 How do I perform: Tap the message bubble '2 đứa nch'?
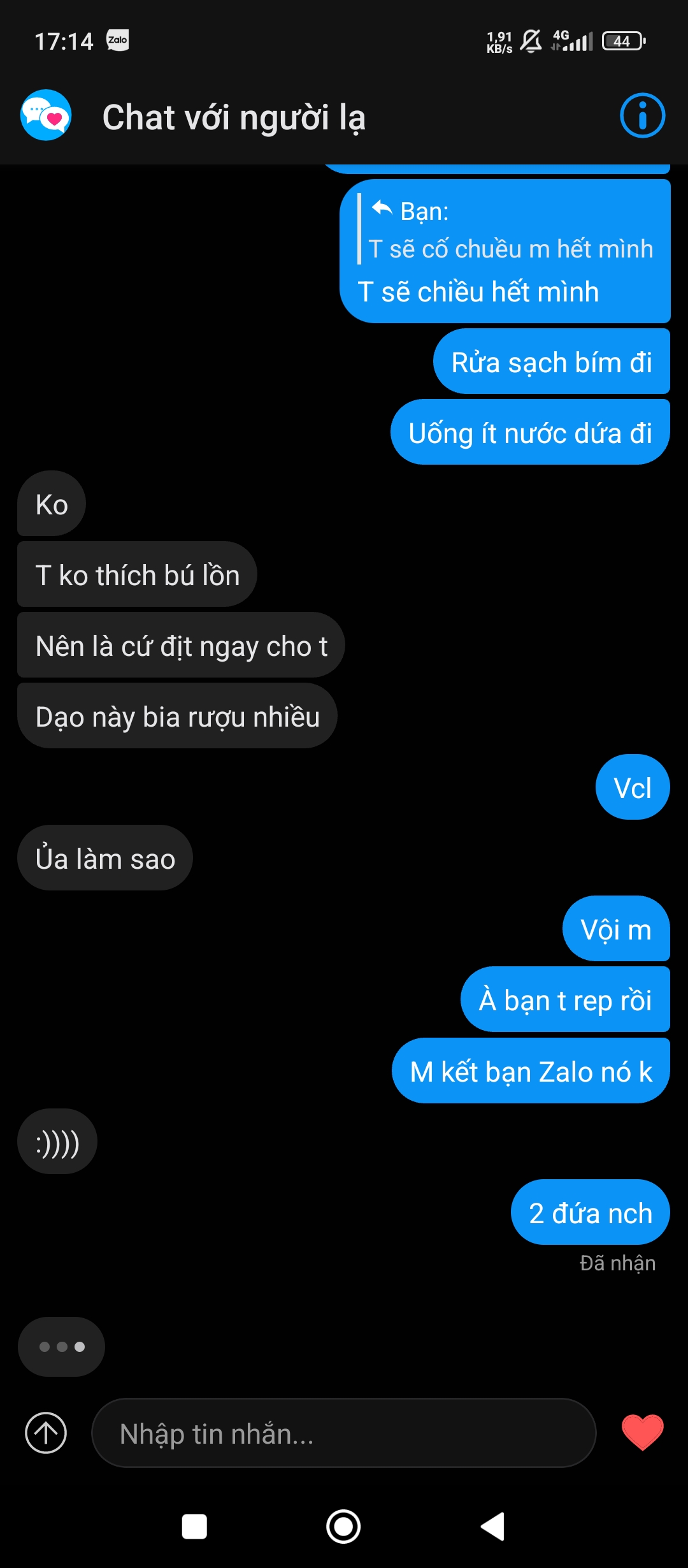tap(589, 1212)
